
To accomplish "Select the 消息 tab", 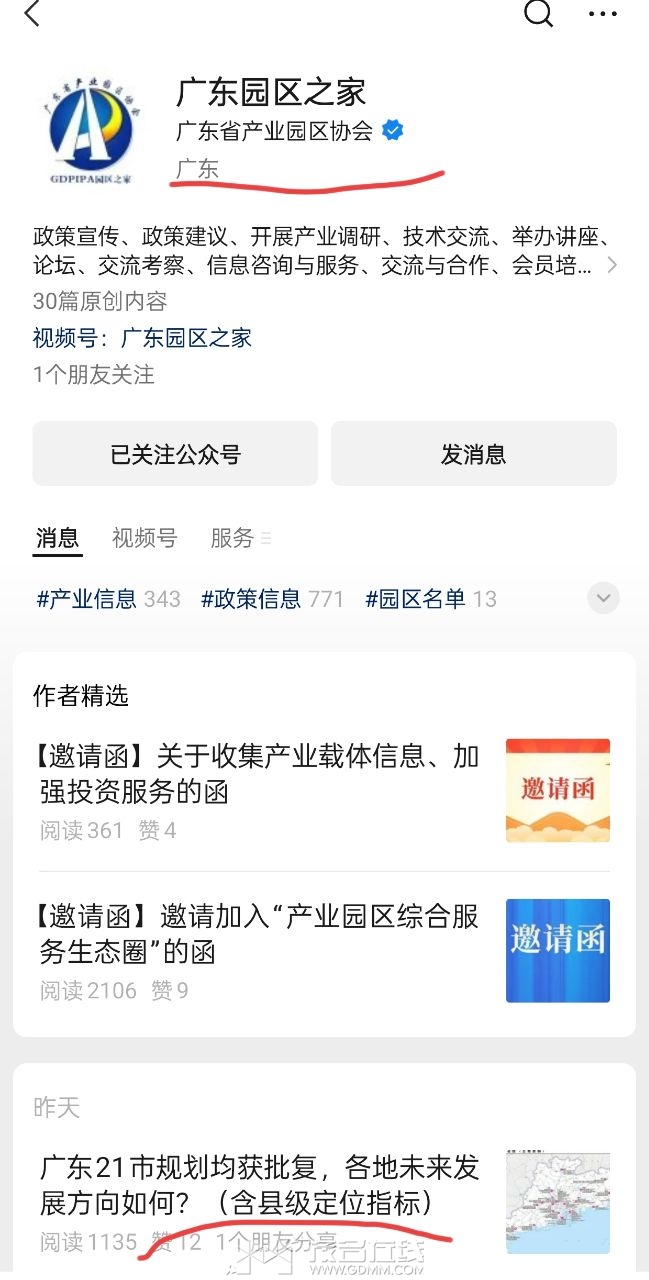I will pyautogui.click(x=57, y=538).
